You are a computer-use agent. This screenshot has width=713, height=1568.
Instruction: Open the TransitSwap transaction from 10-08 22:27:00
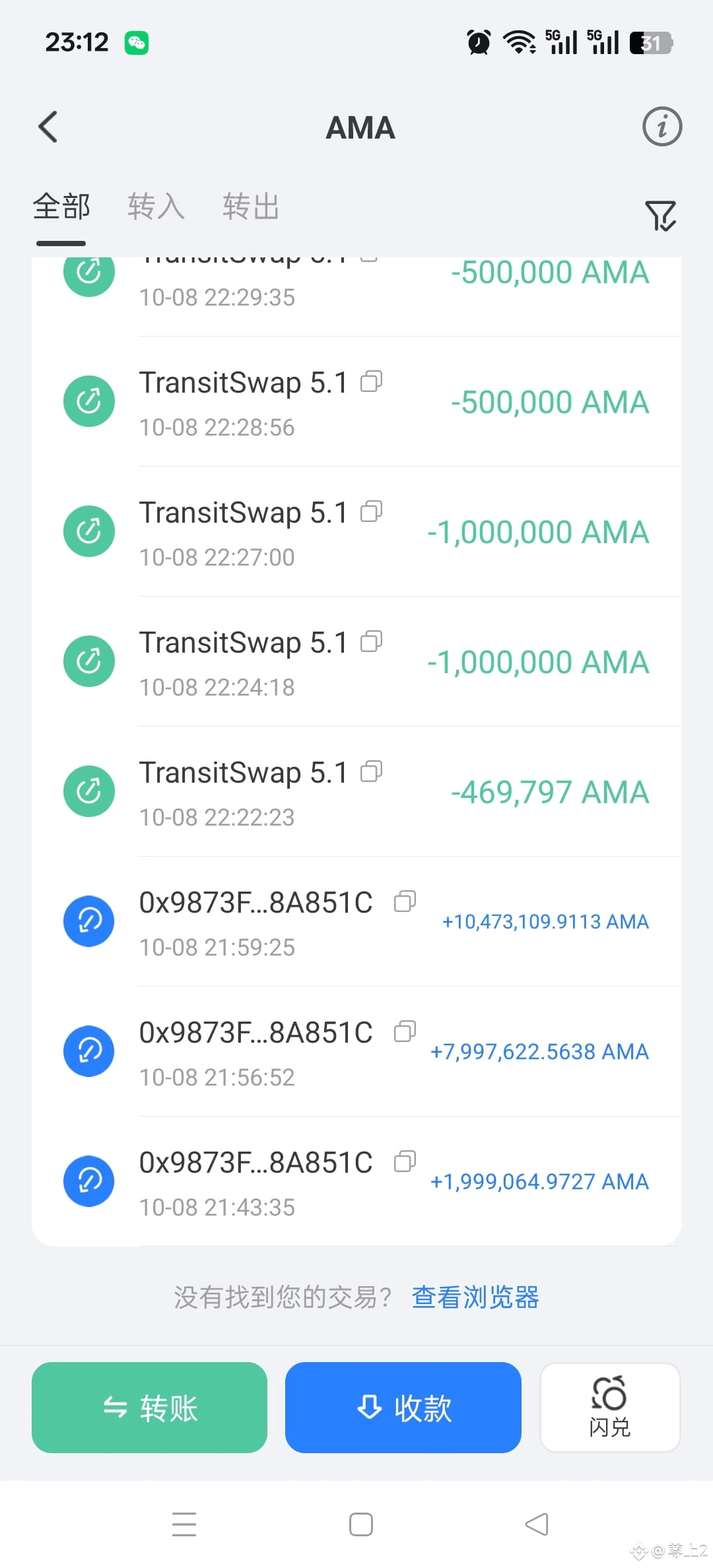(x=356, y=532)
